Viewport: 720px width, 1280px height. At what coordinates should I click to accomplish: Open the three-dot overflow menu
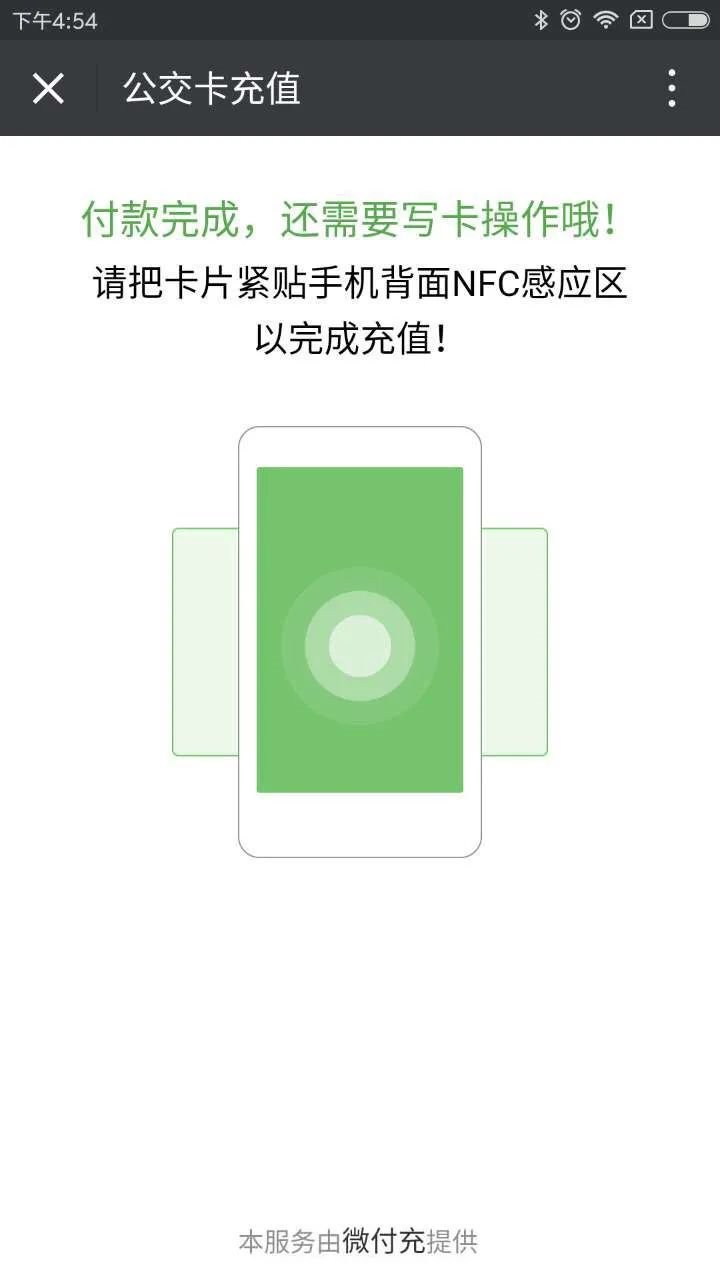click(672, 89)
